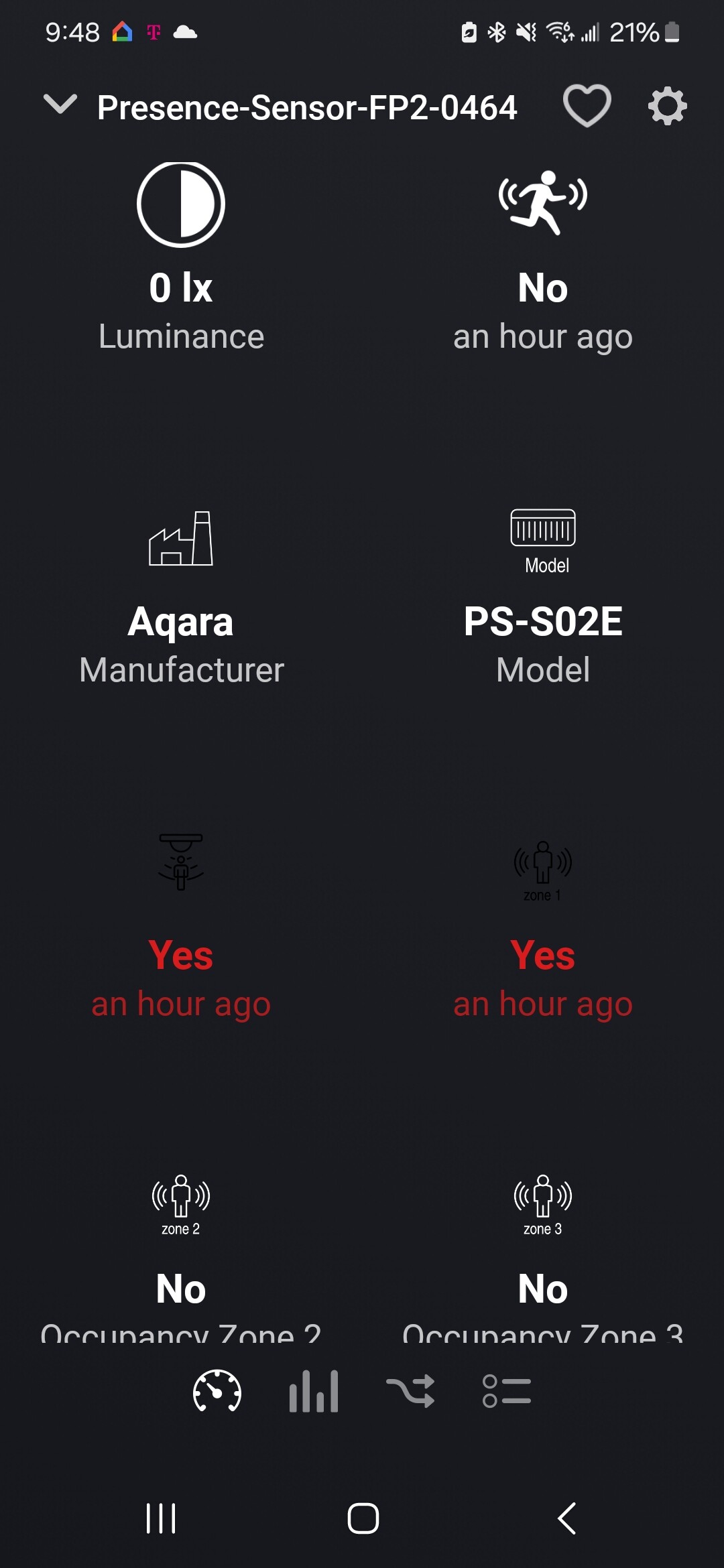Viewport: 724px width, 1568px height.
Task: Mark Presence-Sensor-FP2-0464 as favorite
Action: pyautogui.click(x=587, y=106)
